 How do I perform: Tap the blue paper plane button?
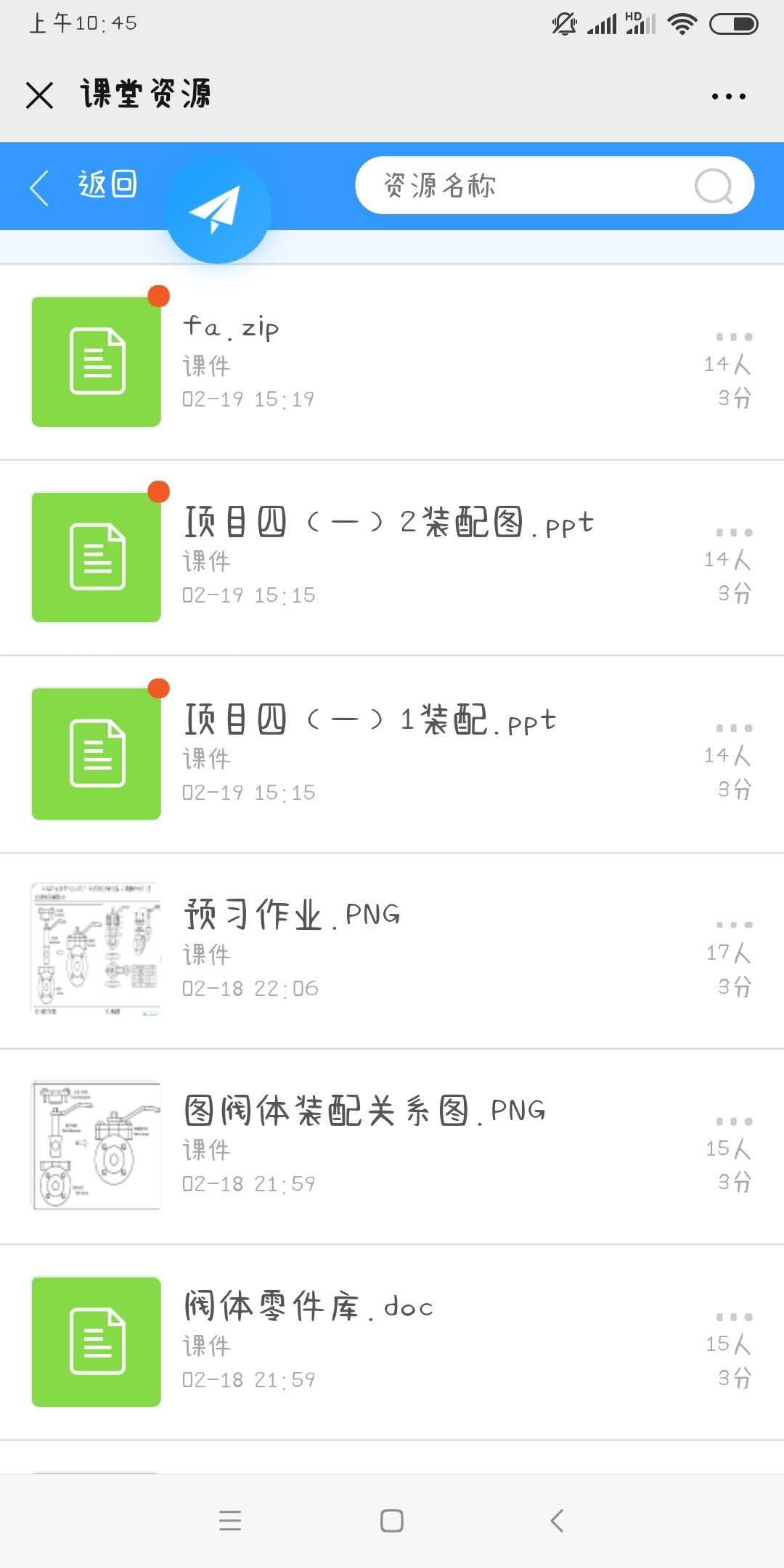[x=218, y=210]
